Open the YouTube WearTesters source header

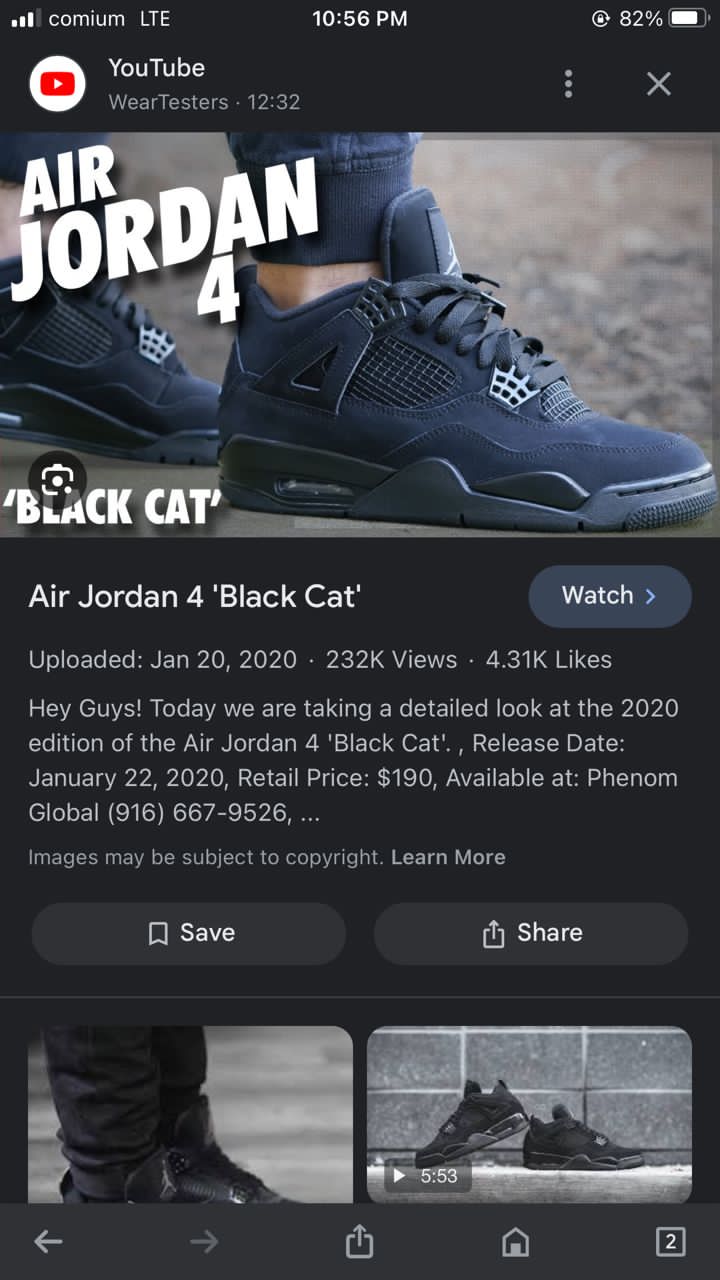(165, 84)
